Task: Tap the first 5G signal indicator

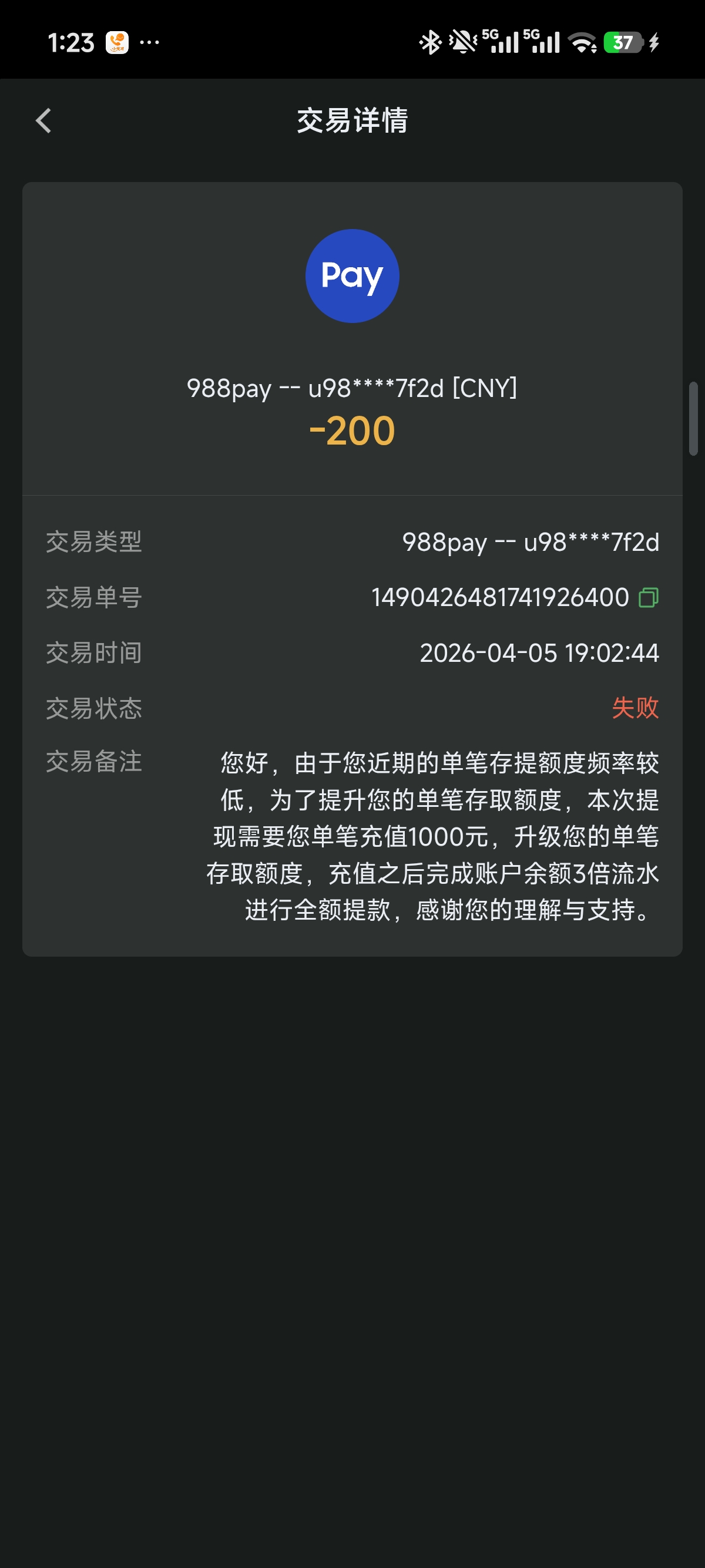Action: click(x=499, y=41)
